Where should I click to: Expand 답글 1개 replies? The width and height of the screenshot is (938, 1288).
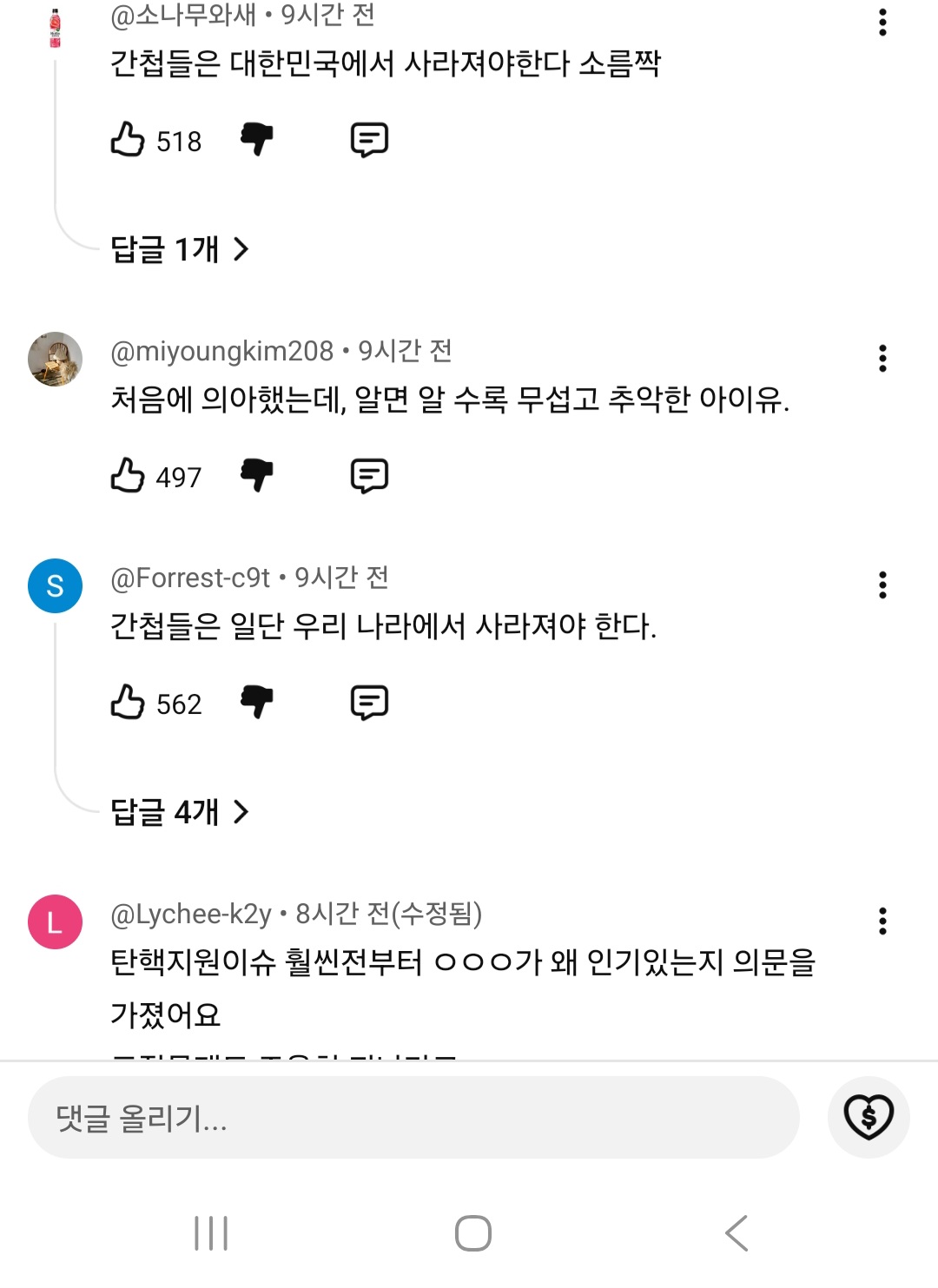pyautogui.click(x=179, y=249)
